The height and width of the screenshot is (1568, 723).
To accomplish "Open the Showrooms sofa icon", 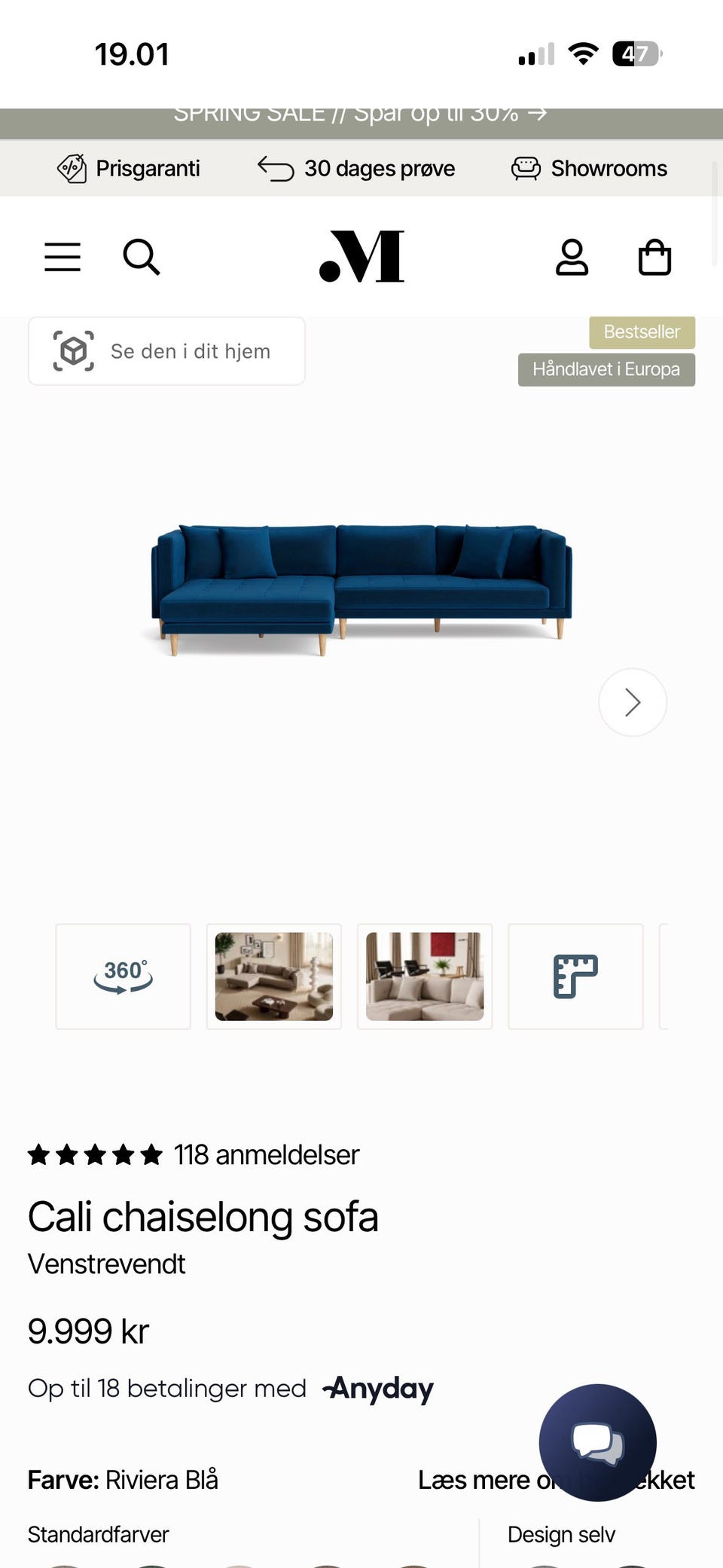I will pos(527,168).
